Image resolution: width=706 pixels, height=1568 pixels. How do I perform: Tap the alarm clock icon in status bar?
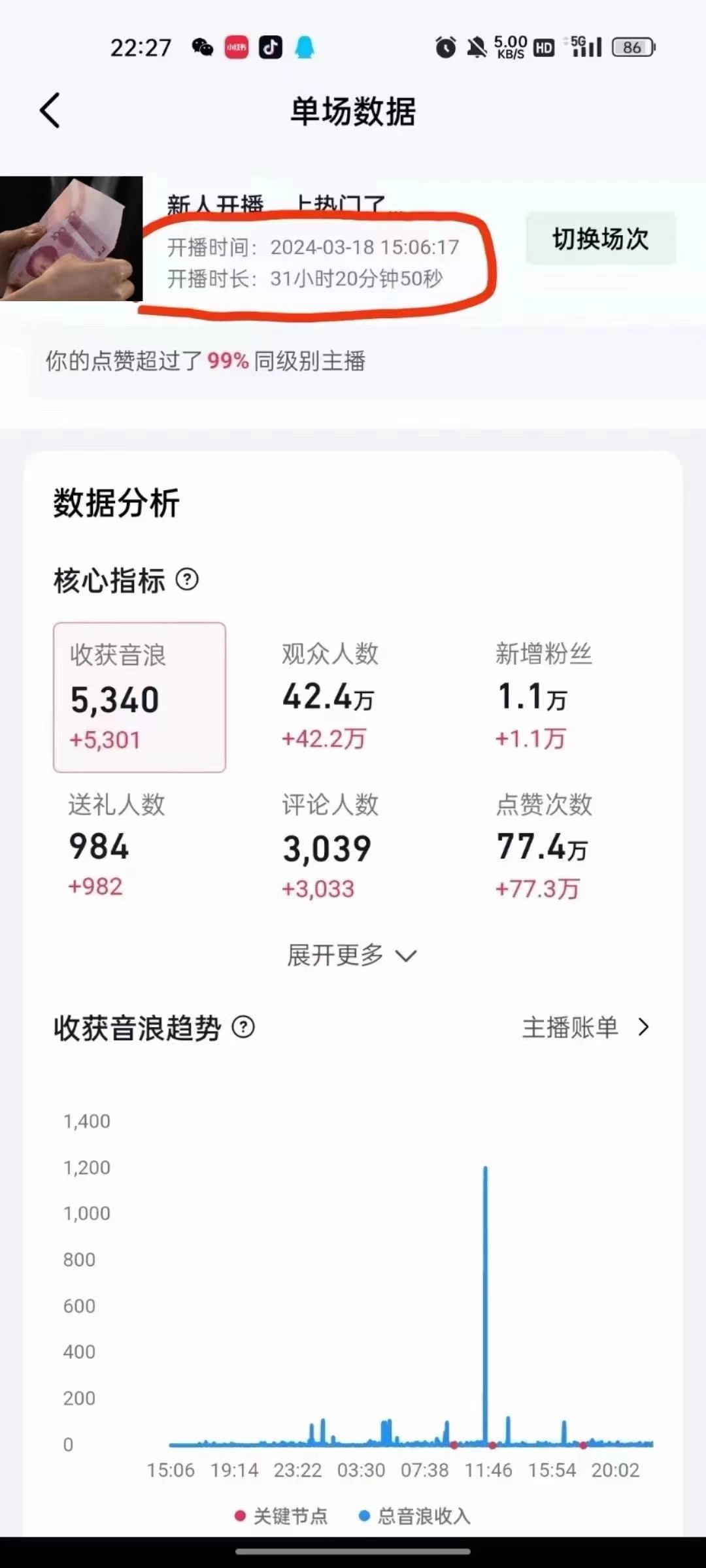(444, 48)
